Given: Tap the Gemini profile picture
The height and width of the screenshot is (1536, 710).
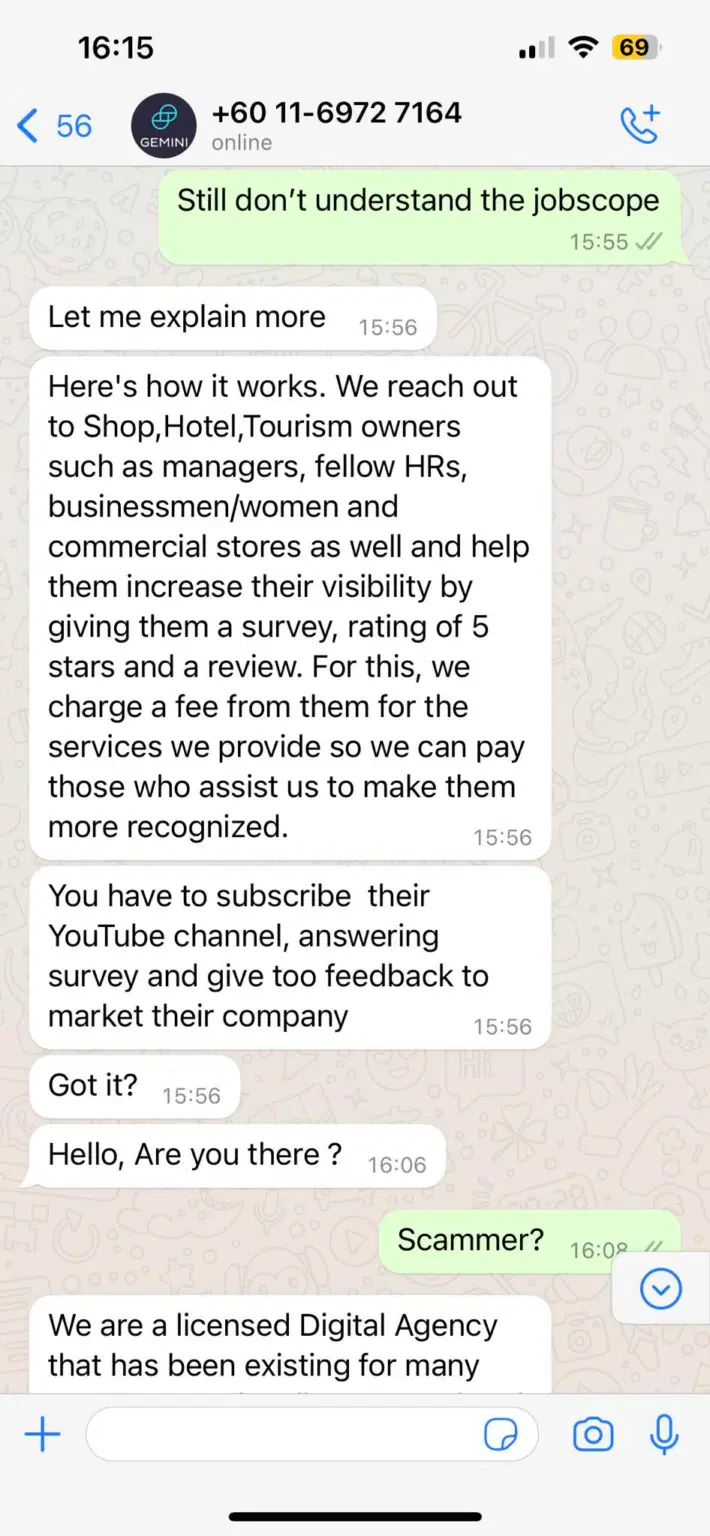Looking at the screenshot, I should (x=164, y=126).
